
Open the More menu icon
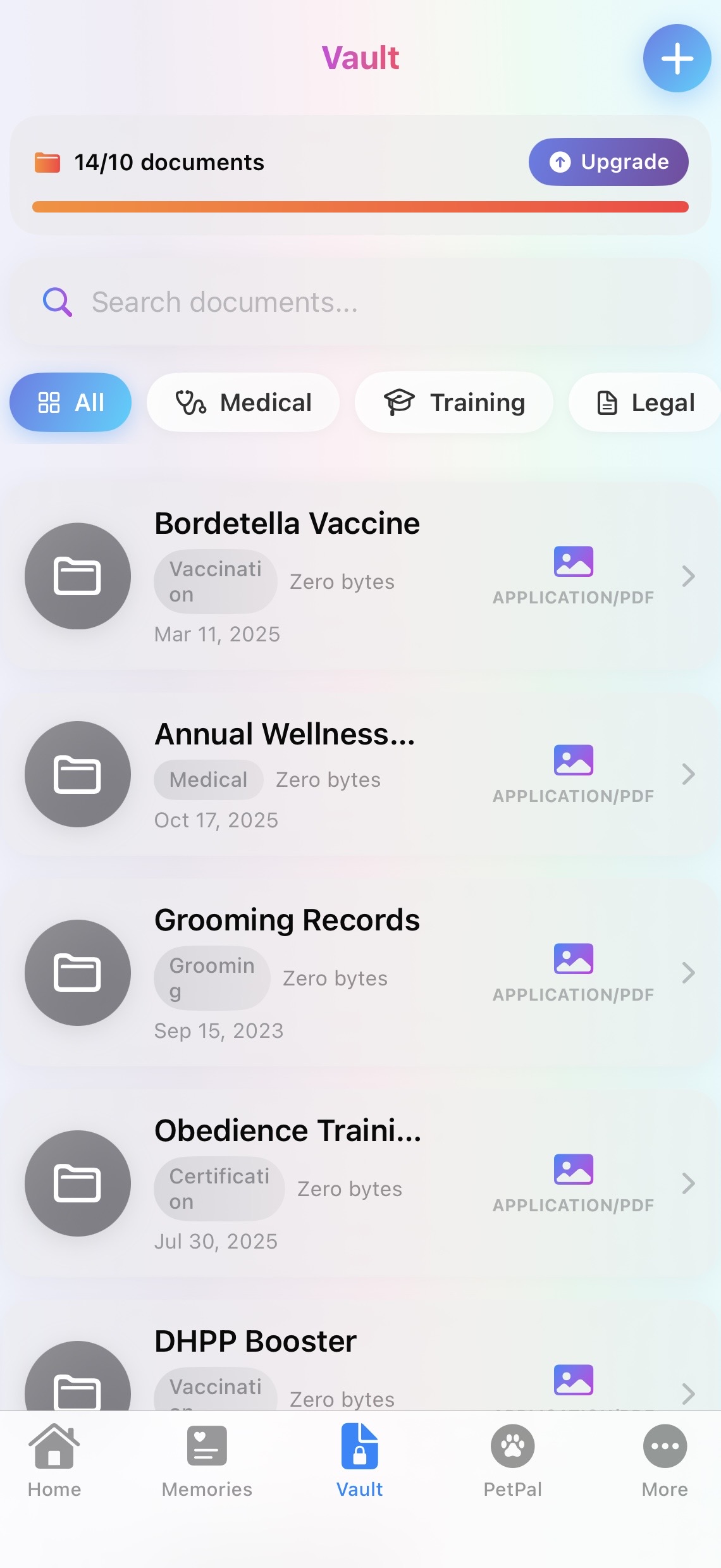pos(665,1446)
